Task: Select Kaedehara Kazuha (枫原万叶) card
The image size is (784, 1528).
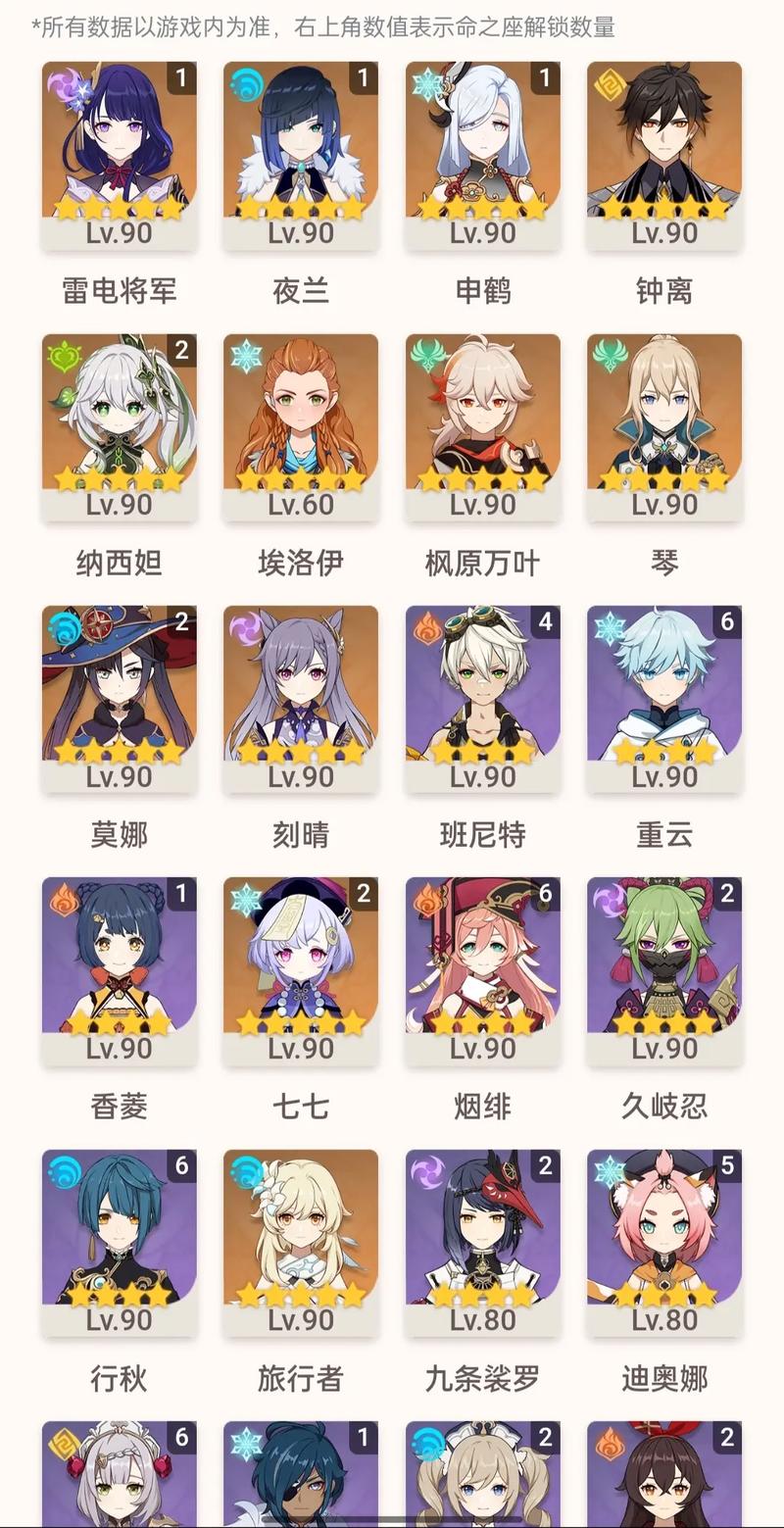Action: pos(482,428)
